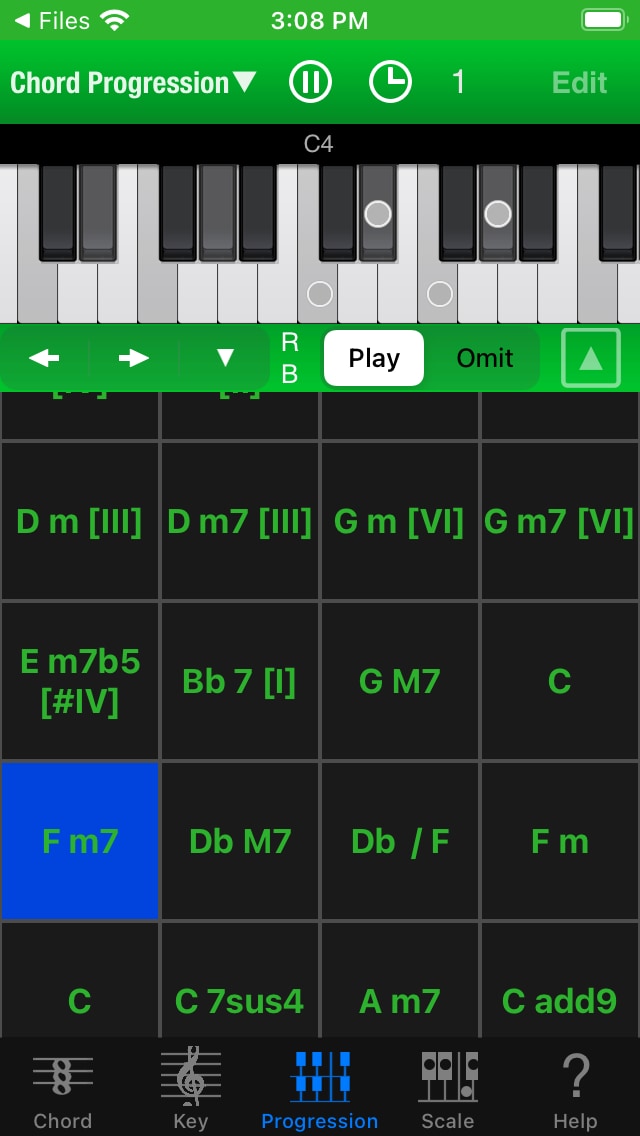Tap the Edit button

[x=579, y=82]
